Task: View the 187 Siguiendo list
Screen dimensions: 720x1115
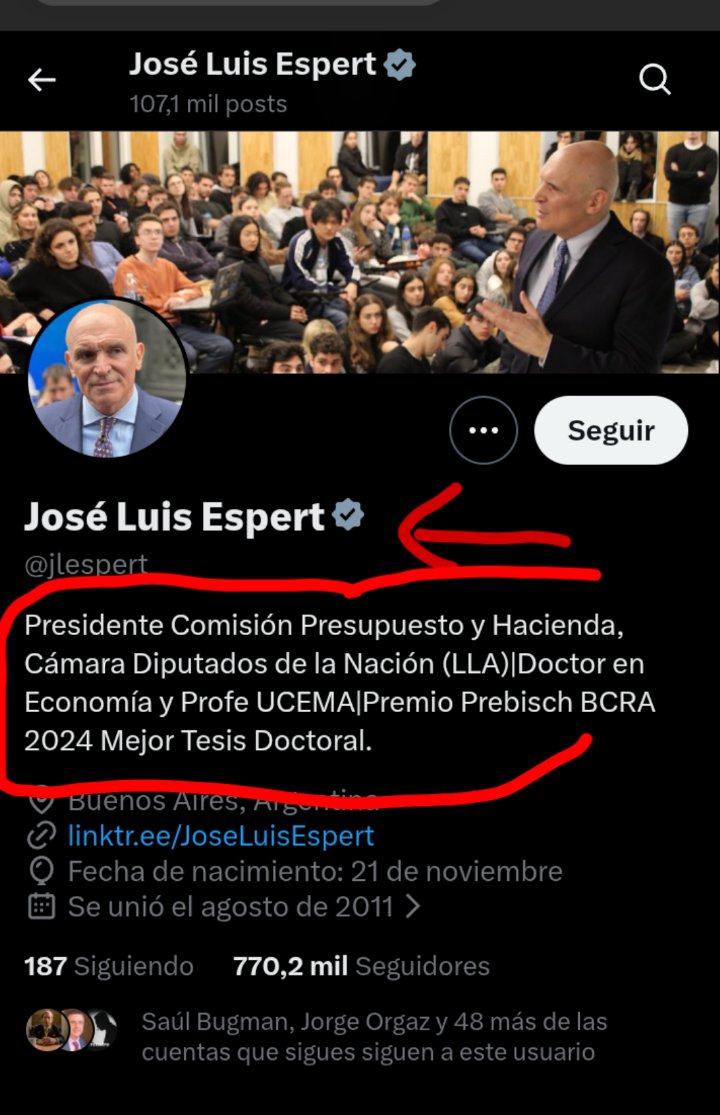Action: click(109, 966)
